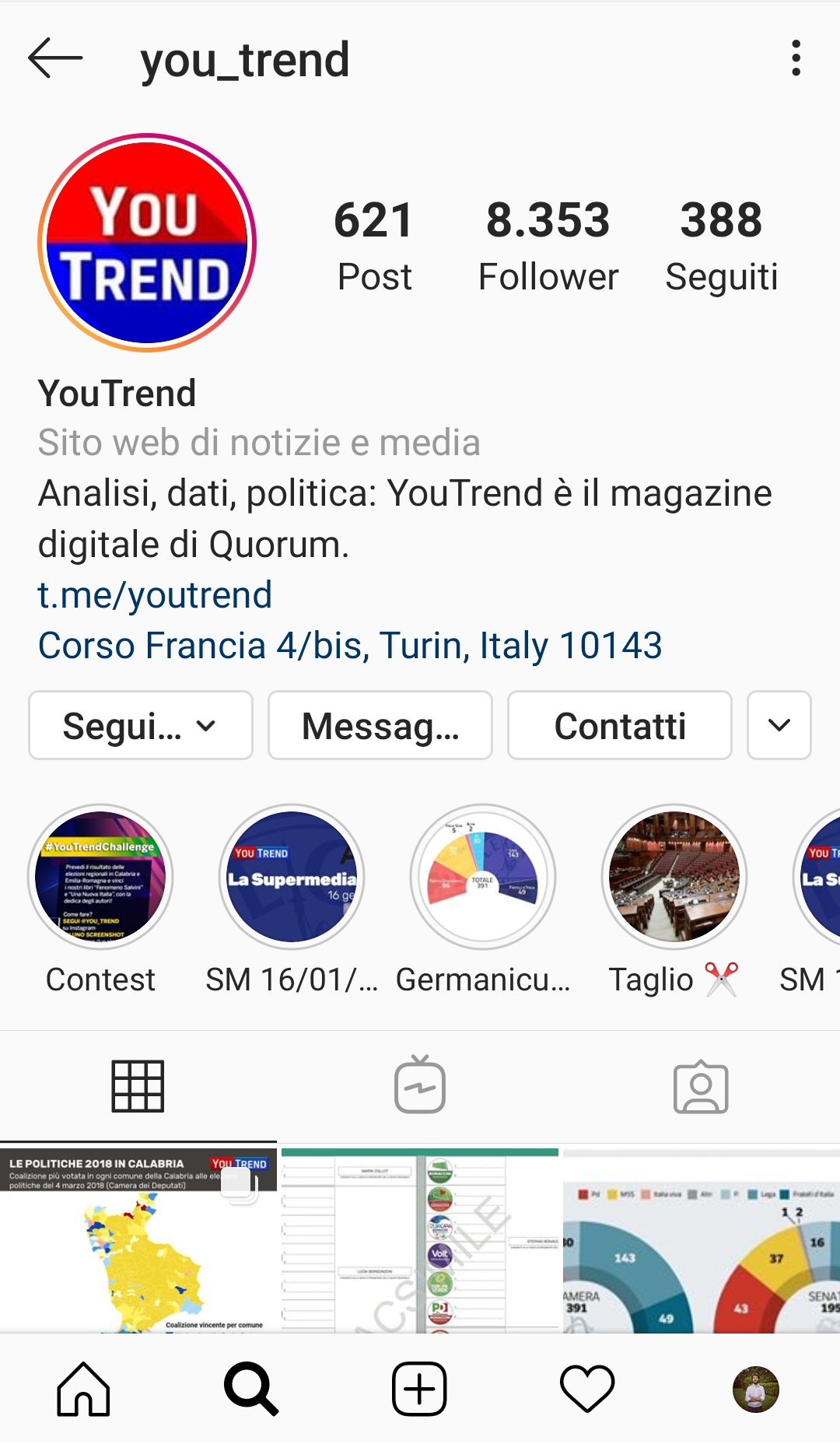
Task: Create a new post with plus icon
Action: coord(419,1389)
